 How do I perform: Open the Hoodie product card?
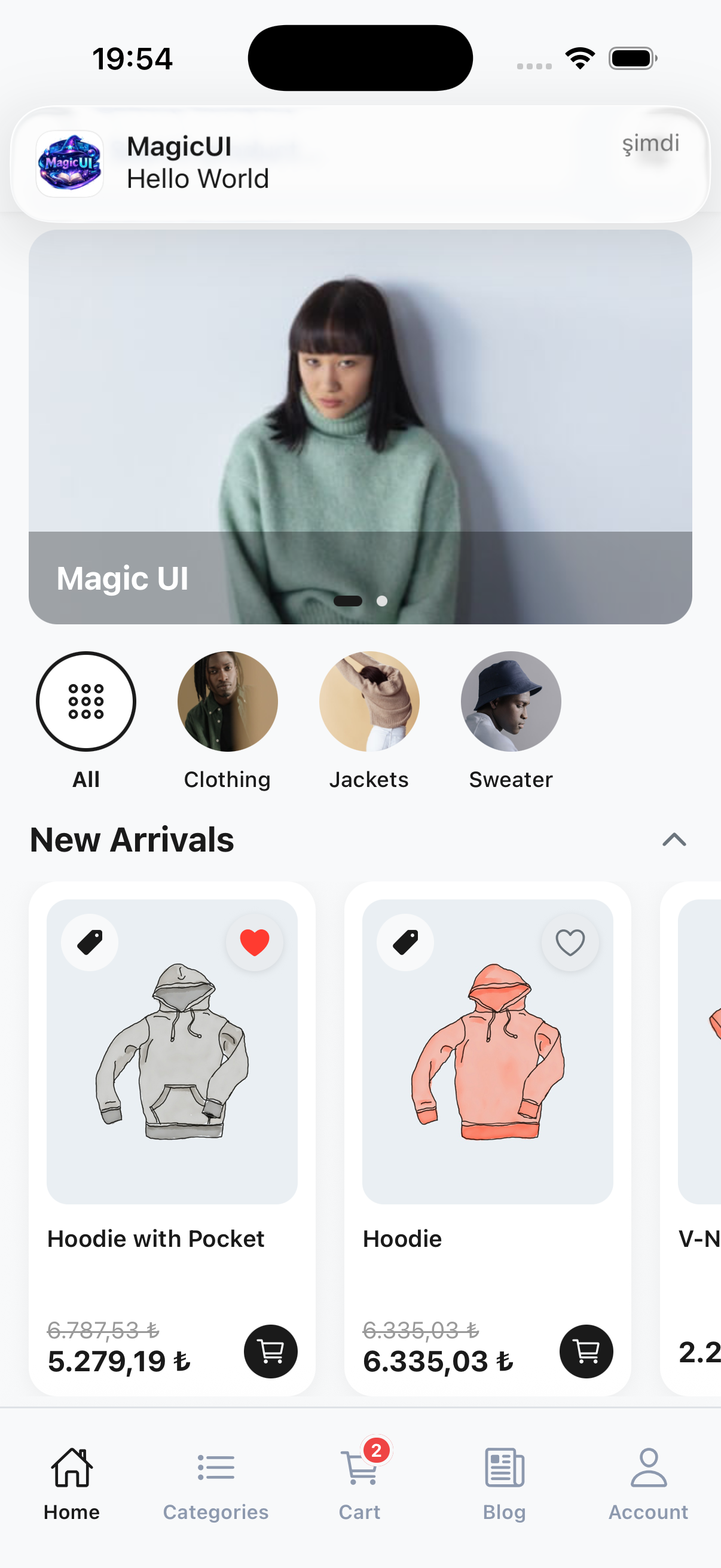point(487,1071)
